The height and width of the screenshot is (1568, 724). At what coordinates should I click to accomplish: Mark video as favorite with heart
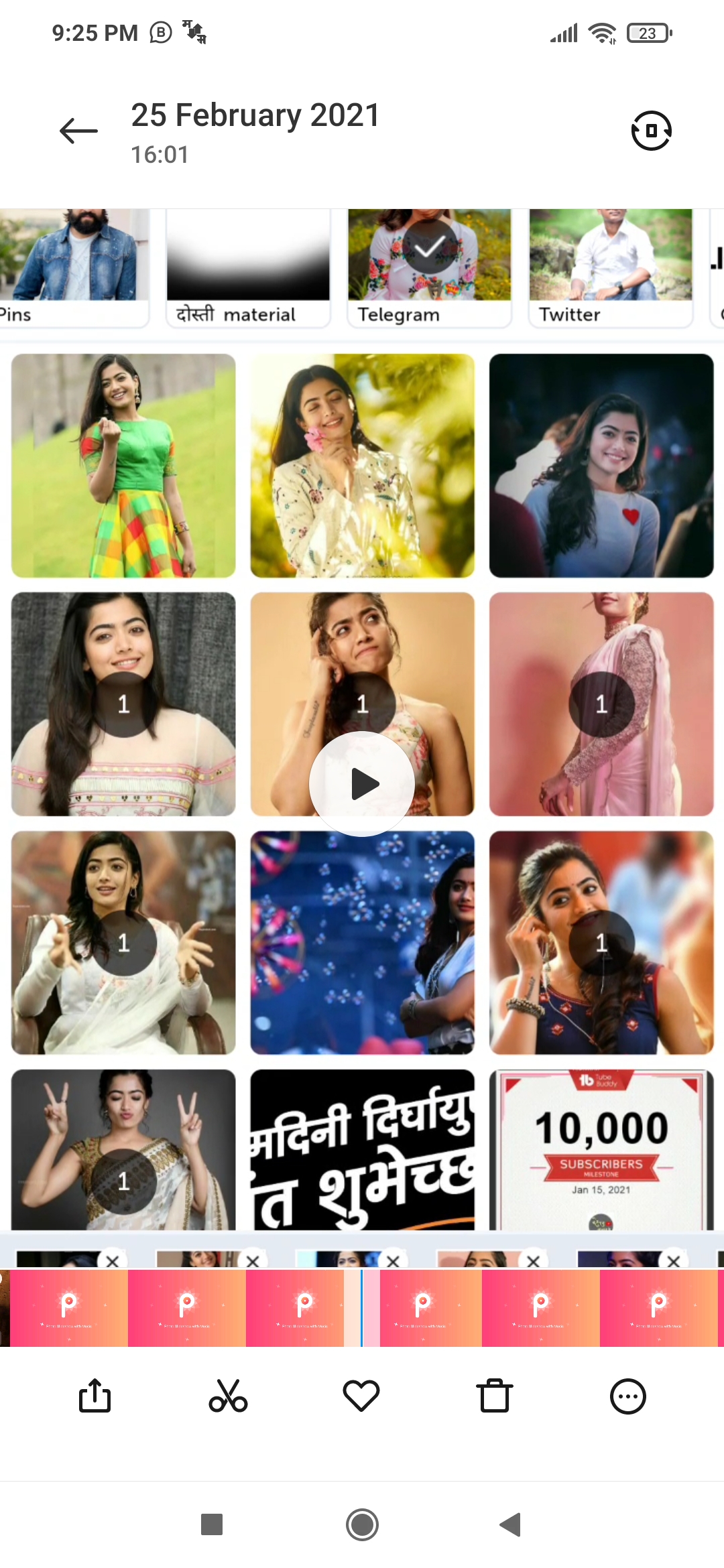(361, 1396)
